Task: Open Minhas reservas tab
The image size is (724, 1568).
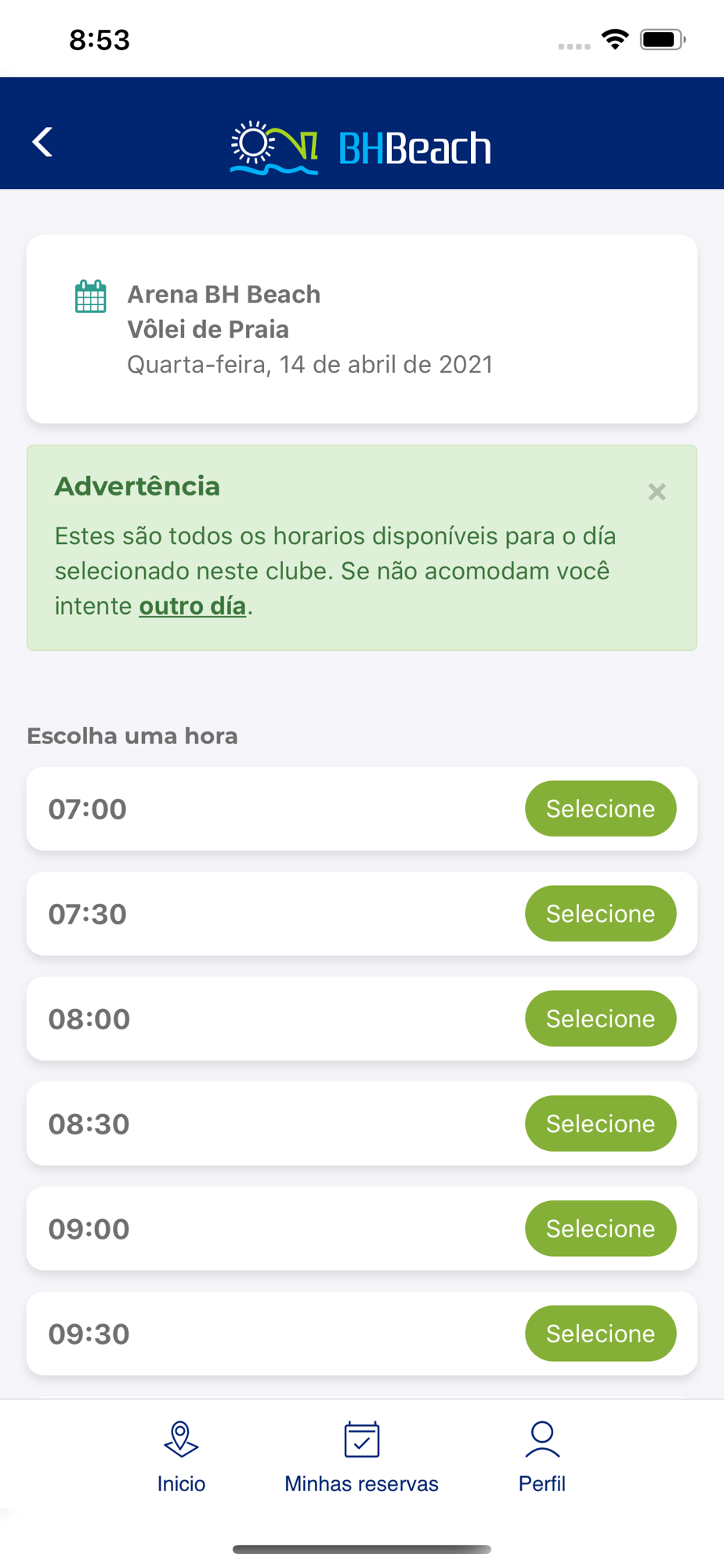Action: [x=361, y=1457]
